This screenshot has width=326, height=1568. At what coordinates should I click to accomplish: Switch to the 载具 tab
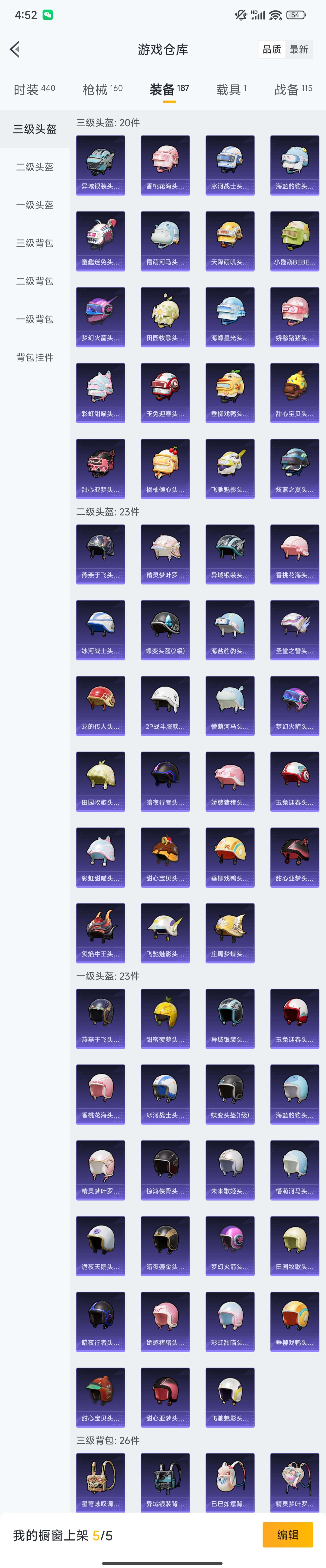click(231, 89)
